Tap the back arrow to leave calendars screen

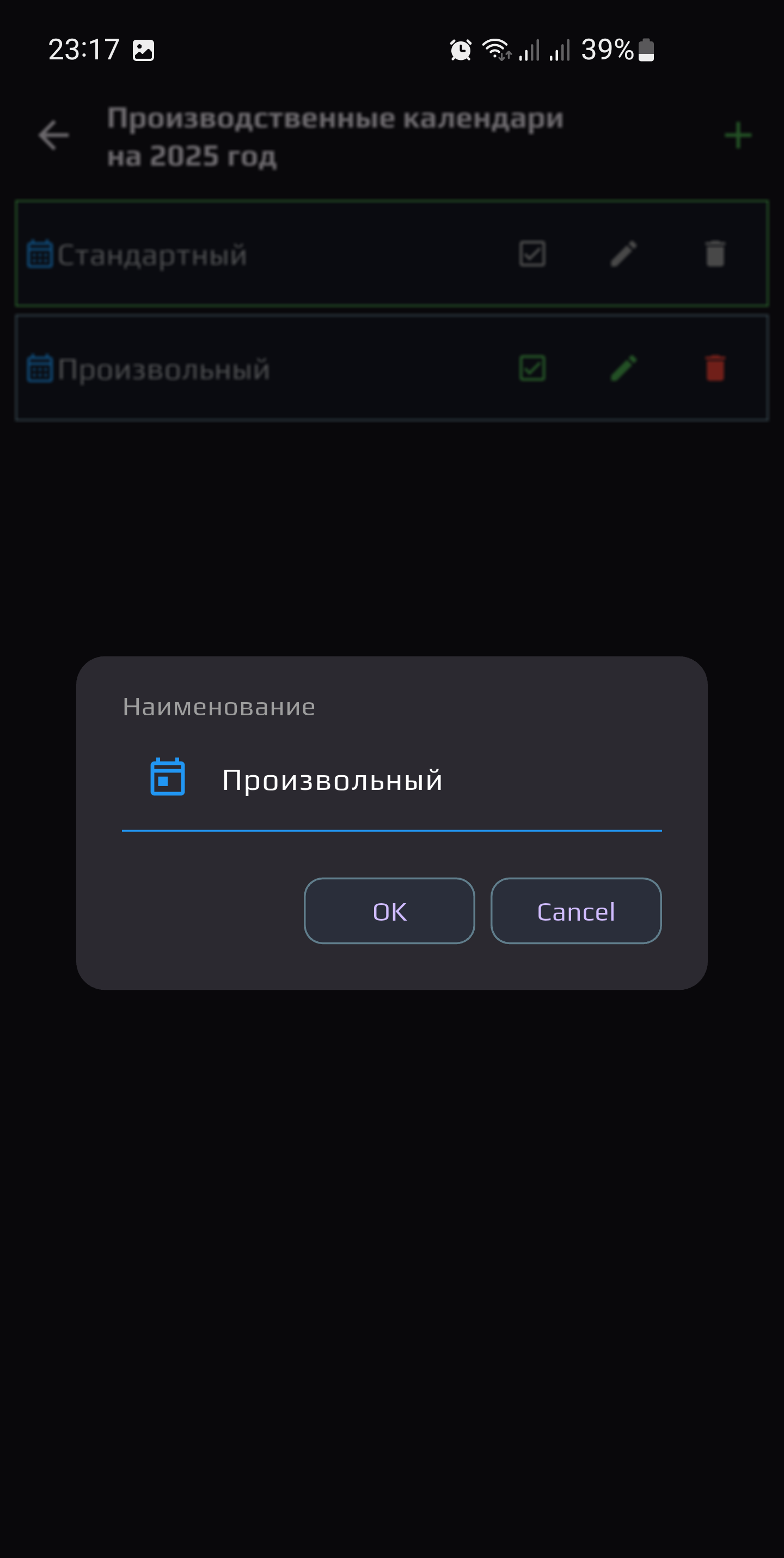pyautogui.click(x=53, y=136)
